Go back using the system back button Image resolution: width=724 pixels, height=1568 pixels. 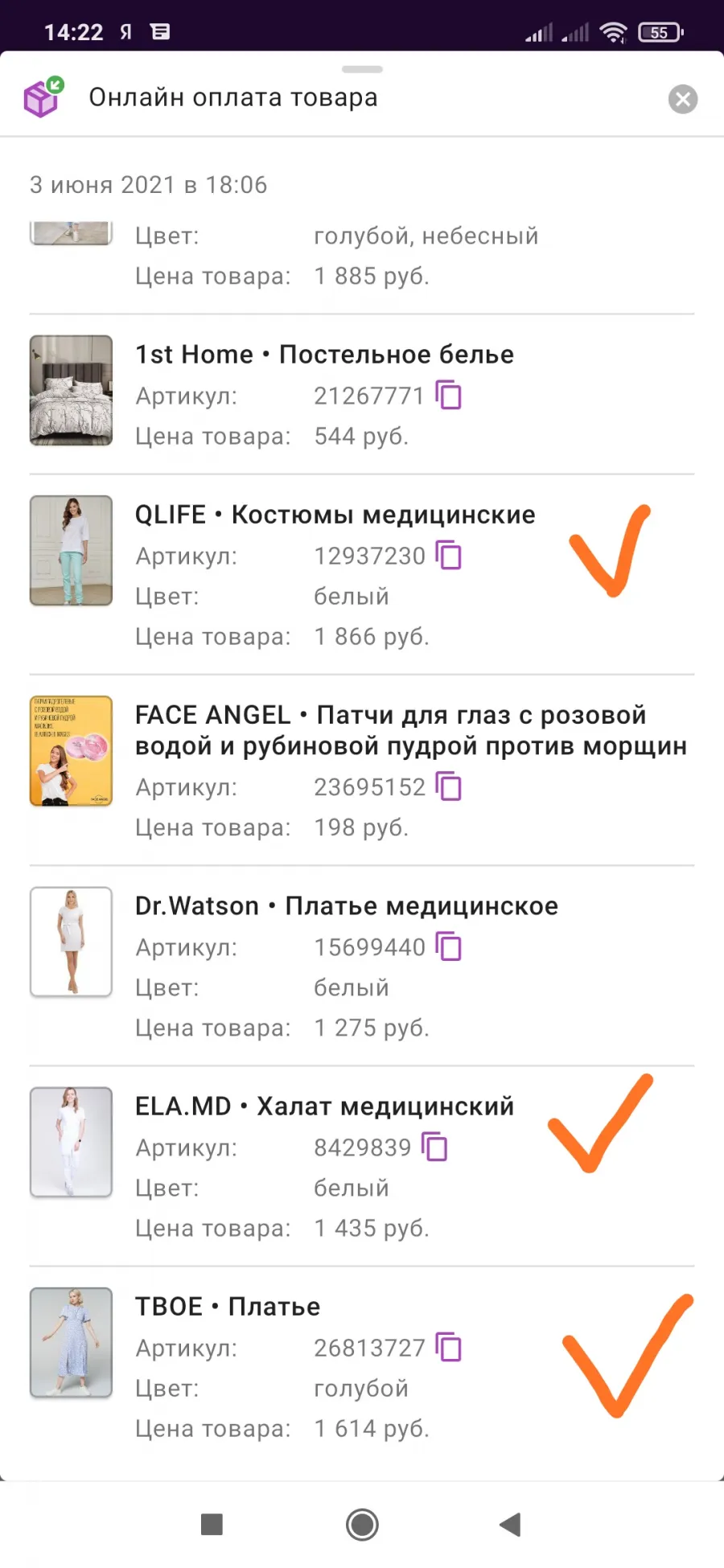tap(511, 1524)
